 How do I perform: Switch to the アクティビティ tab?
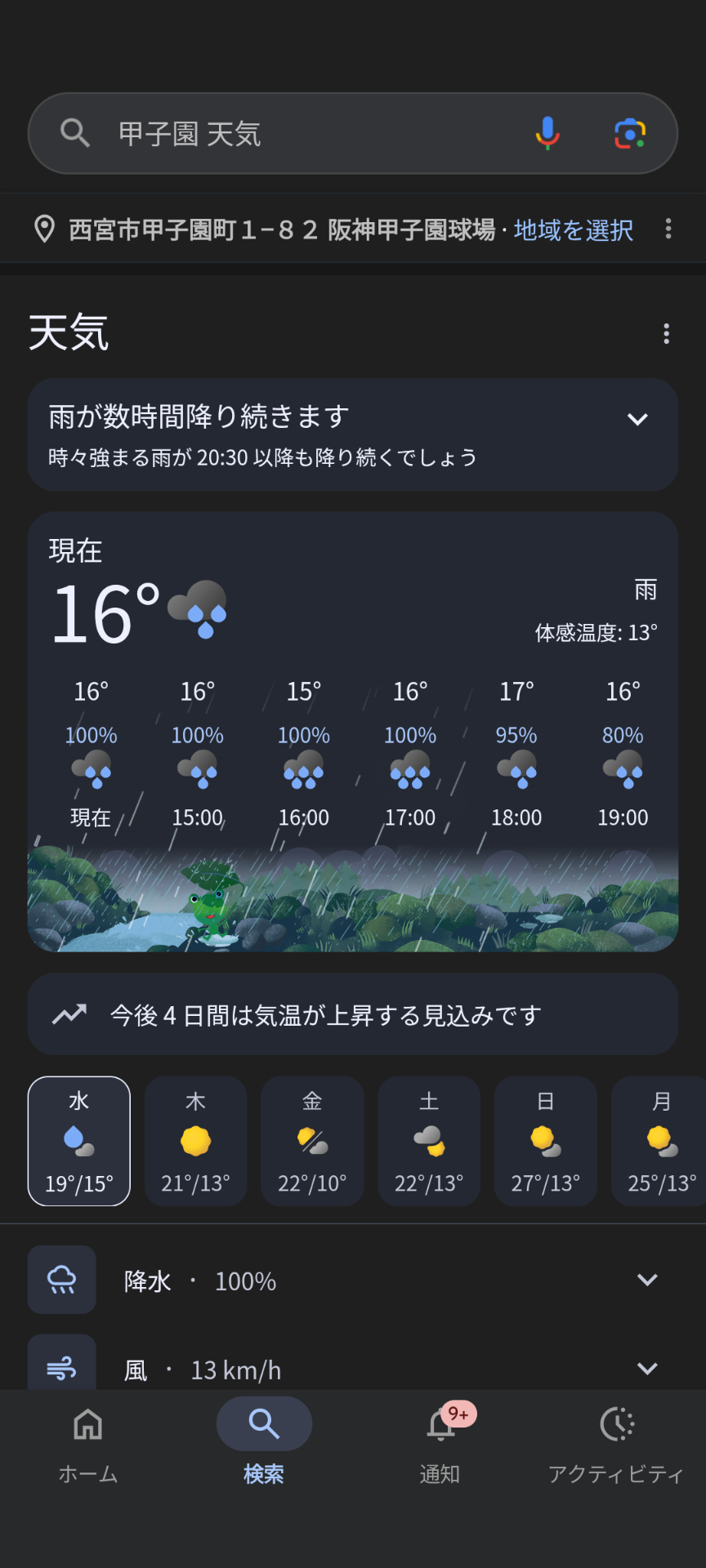[x=616, y=1442]
